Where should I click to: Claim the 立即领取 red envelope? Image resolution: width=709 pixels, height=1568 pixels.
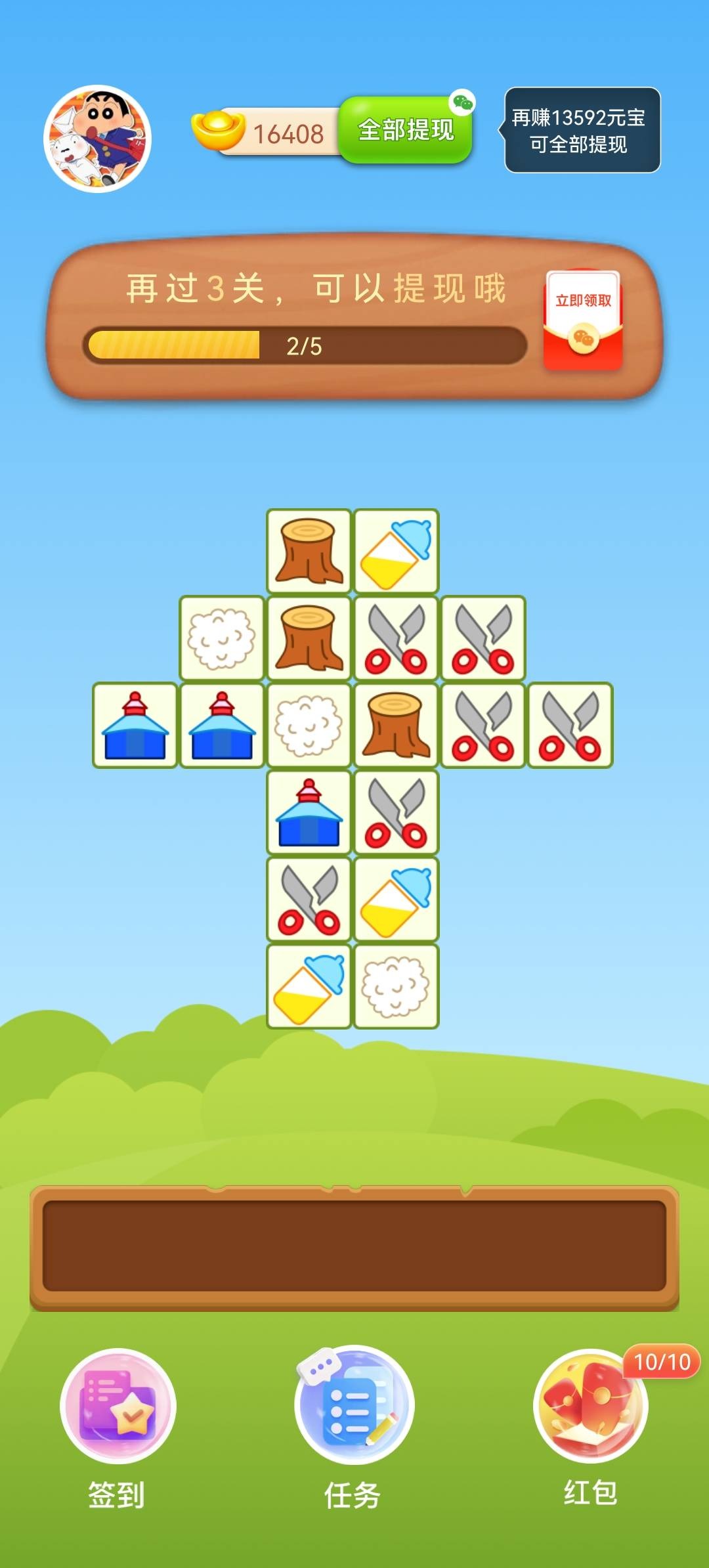point(583,320)
